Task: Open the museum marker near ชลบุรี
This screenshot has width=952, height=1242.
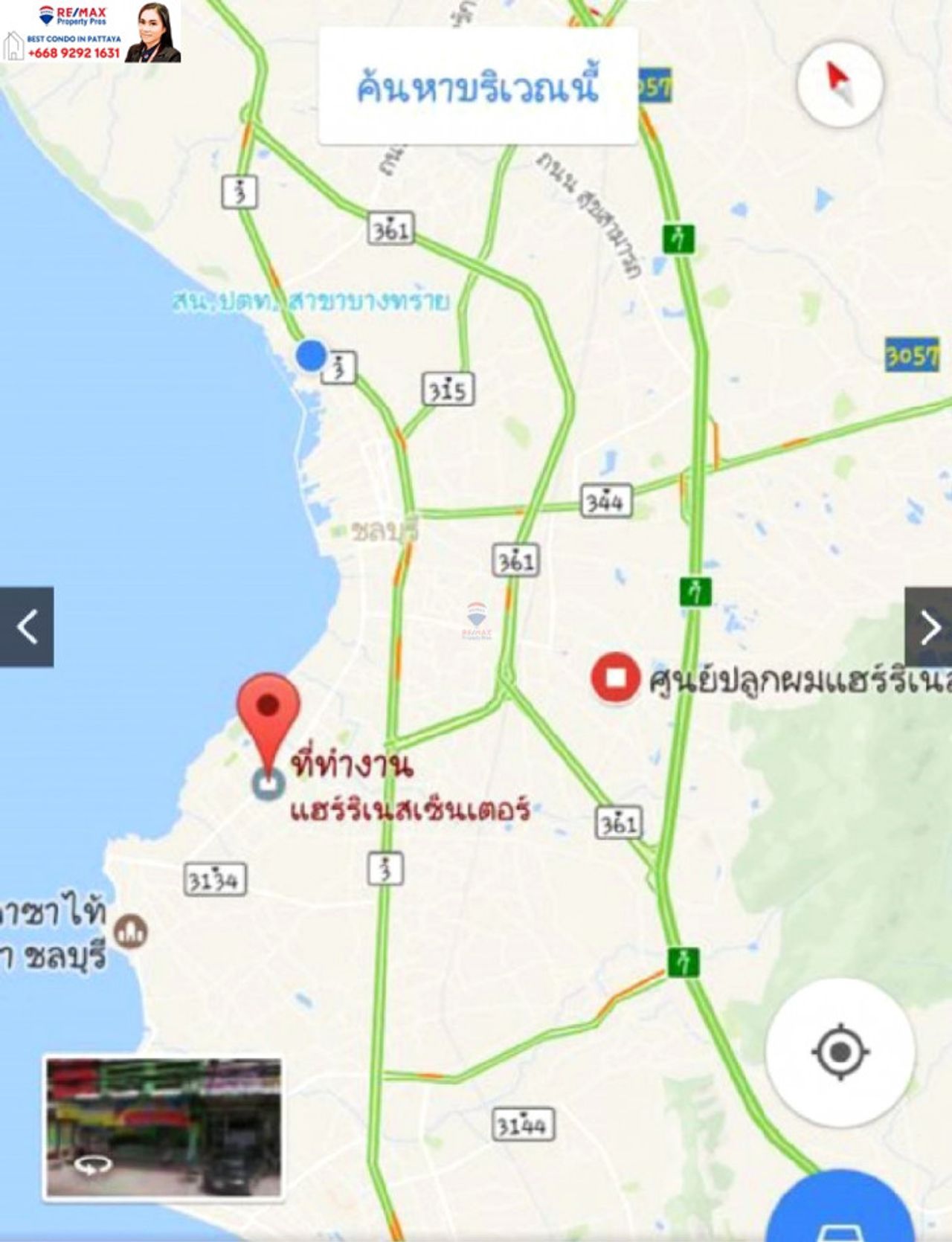Action: [x=132, y=931]
